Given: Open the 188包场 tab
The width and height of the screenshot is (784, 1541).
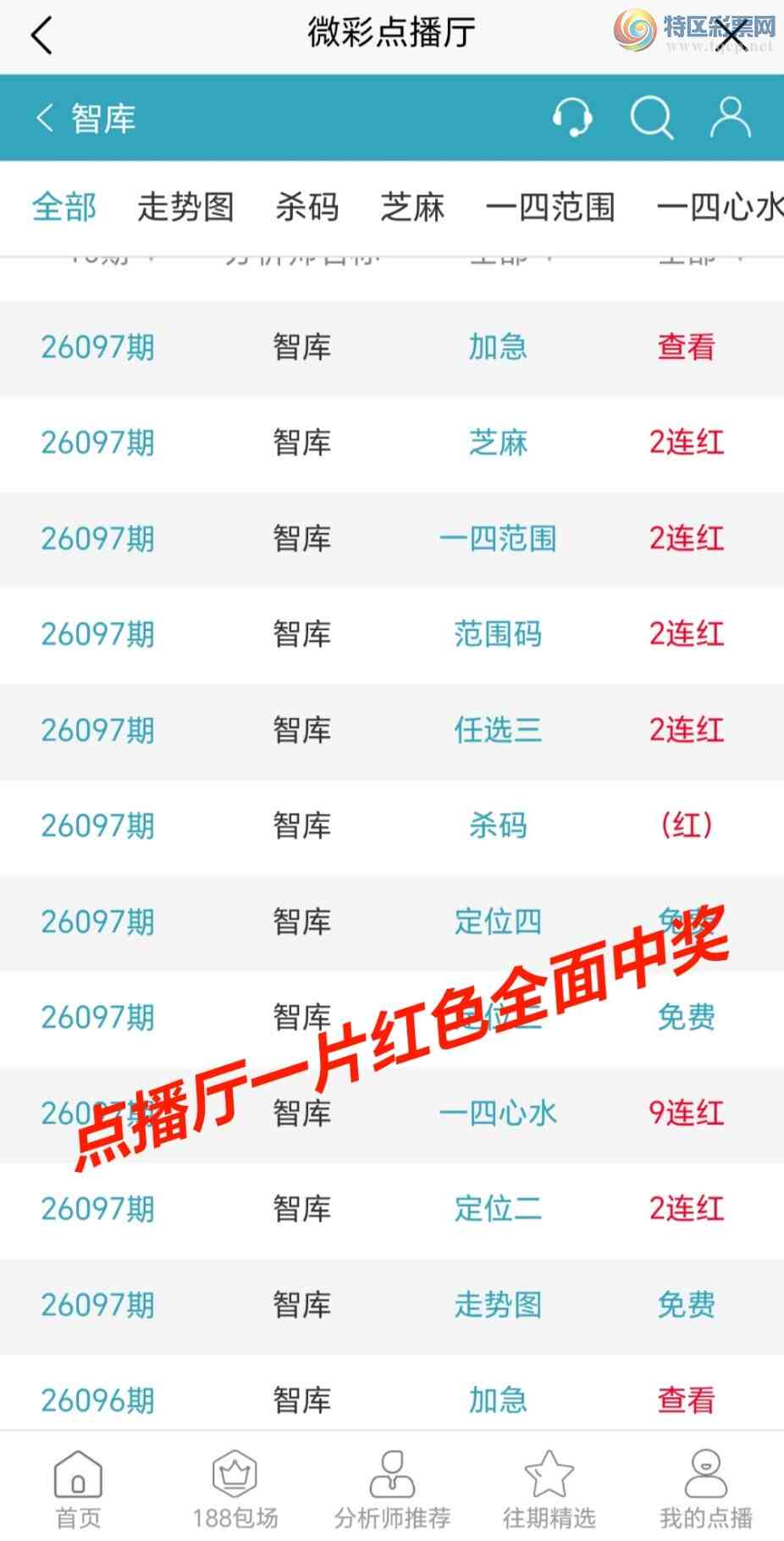Looking at the screenshot, I should click(235, 1490).
